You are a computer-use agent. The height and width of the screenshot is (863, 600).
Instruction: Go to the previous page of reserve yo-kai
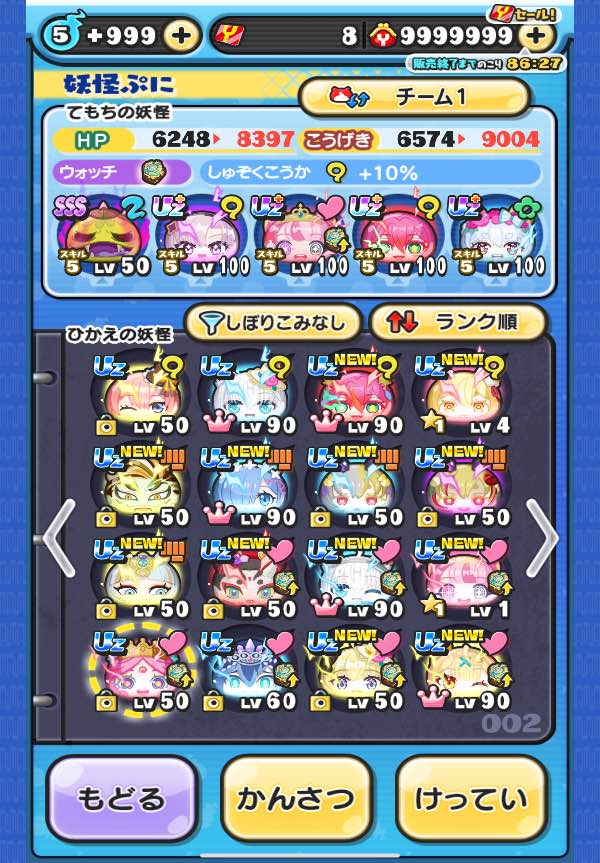click(59, 537)
